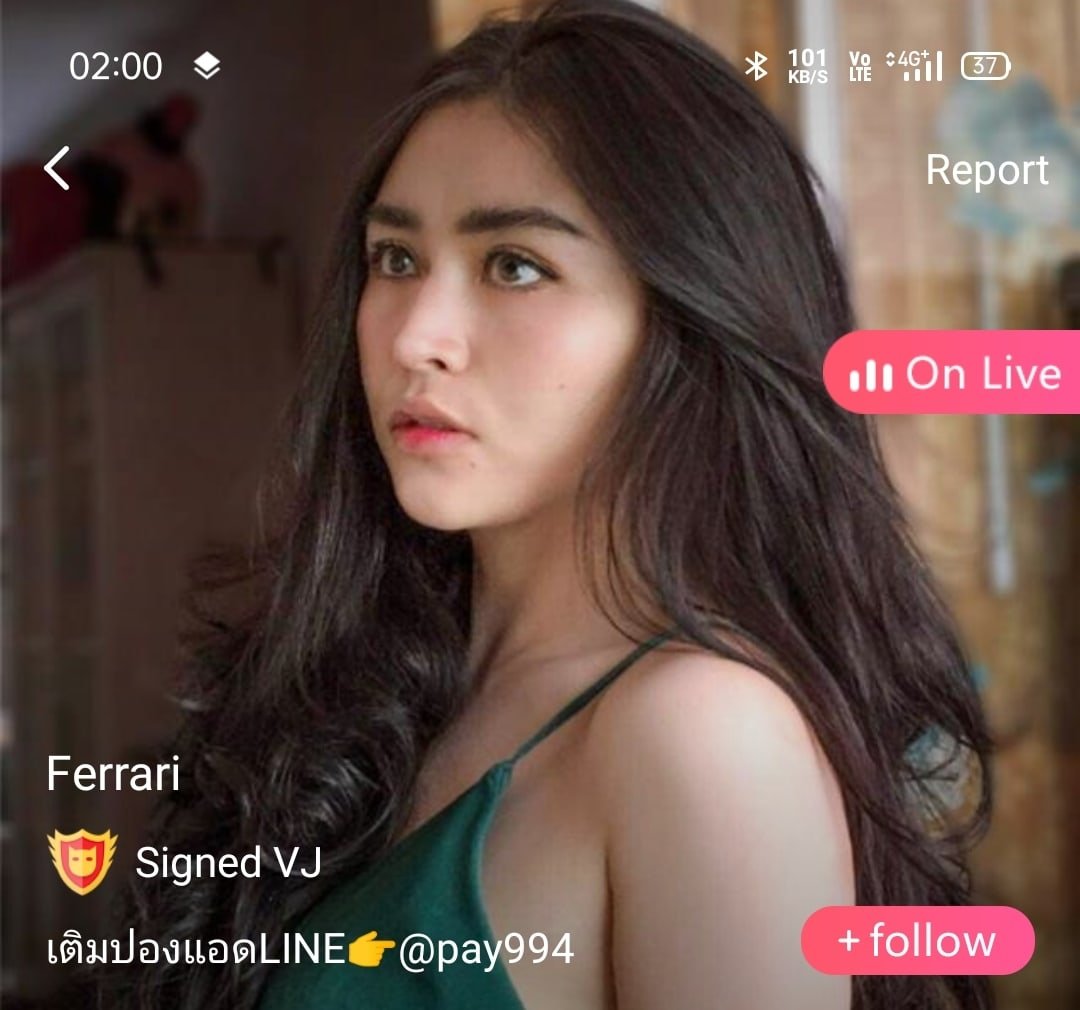
Task: Follow Ferrari's profile
Action: [917, 941]
